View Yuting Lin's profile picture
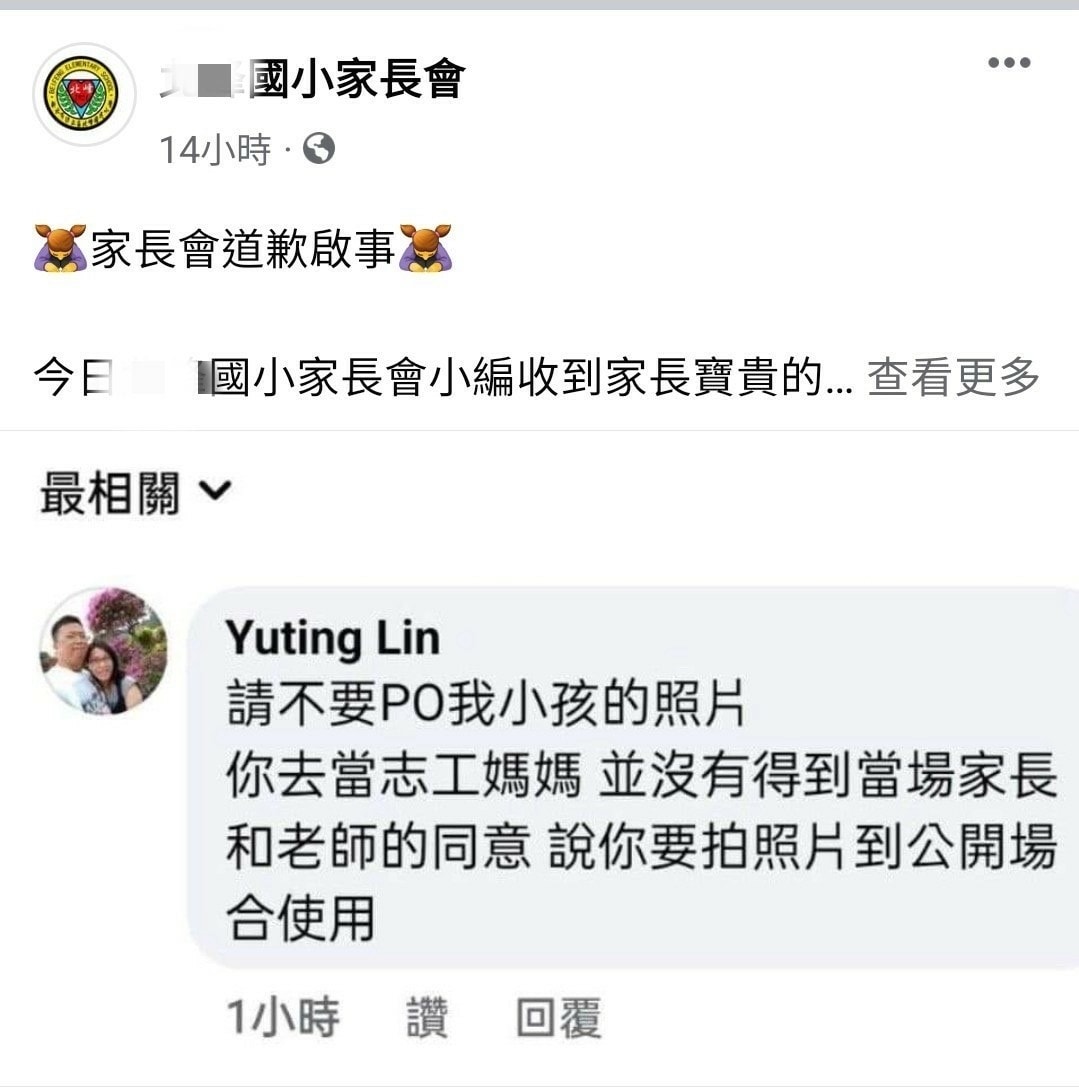 (x=103, y=652)
